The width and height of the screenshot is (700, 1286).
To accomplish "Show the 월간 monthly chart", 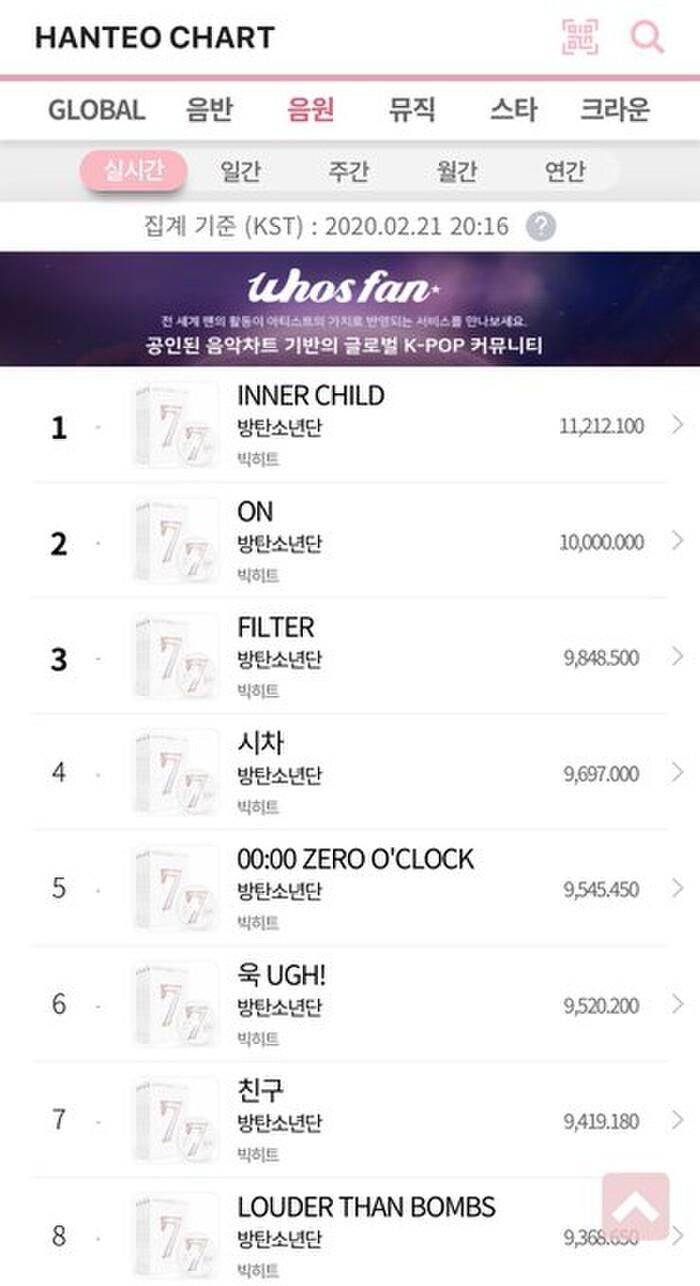I will point(457,171).
